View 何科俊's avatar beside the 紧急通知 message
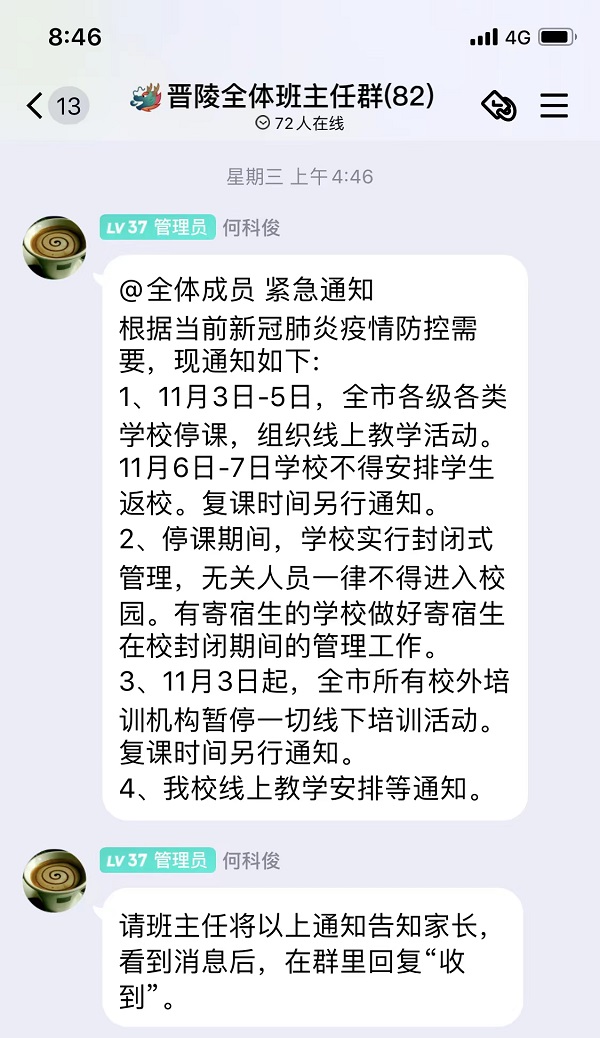 click(x=54, y=247)
